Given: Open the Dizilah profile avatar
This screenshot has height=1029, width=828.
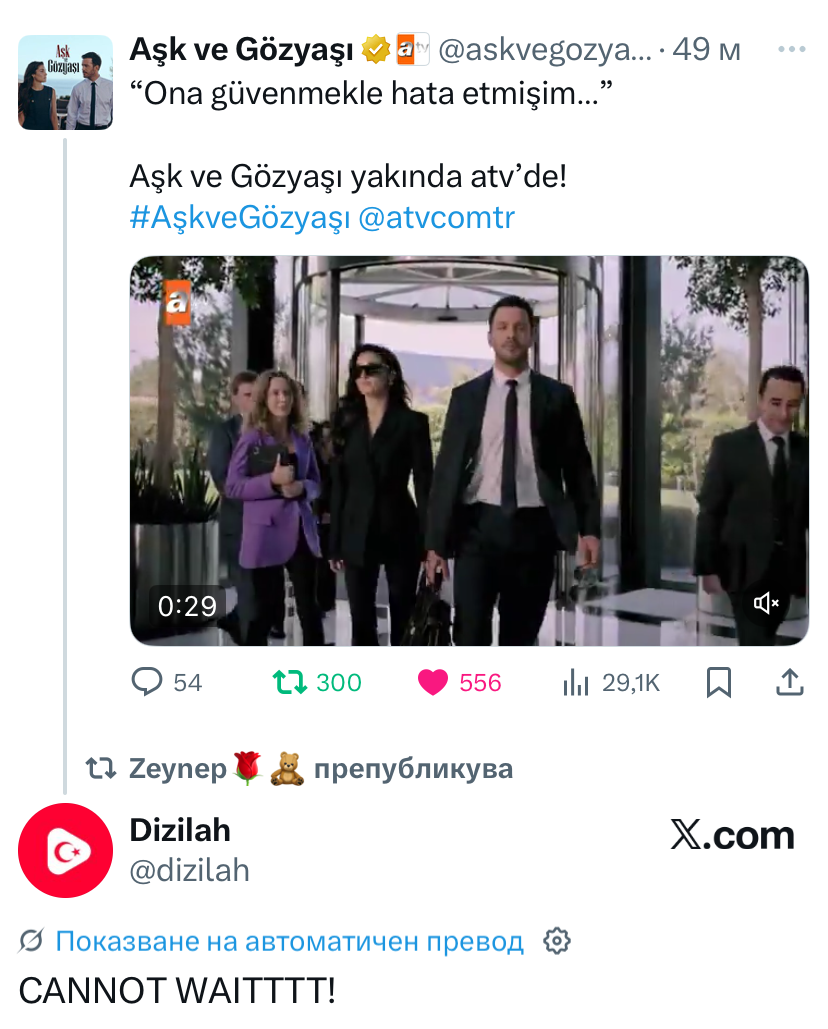Looking at the screenshot, I should coord(65,850).
